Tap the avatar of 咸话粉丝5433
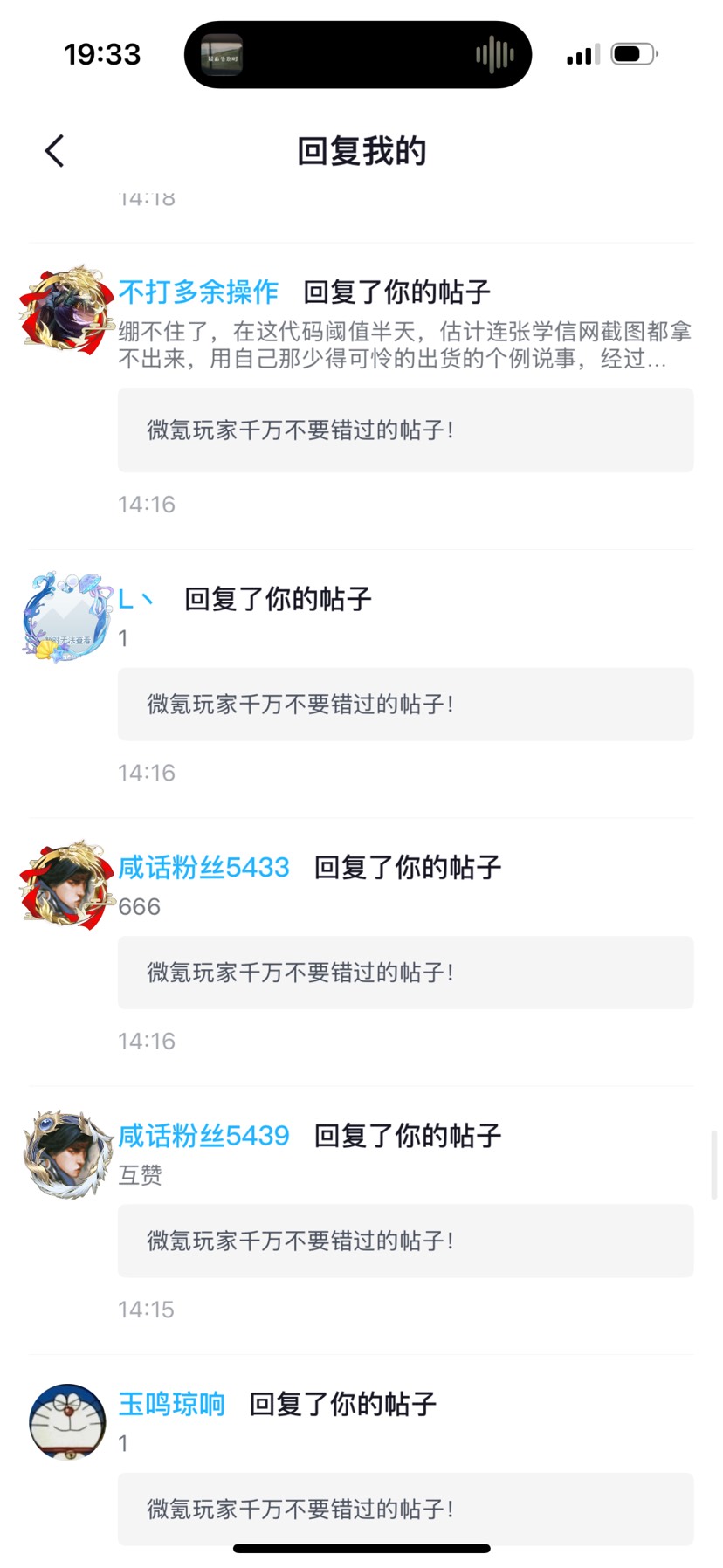723x1568 pixels. [x=67, y=885]
